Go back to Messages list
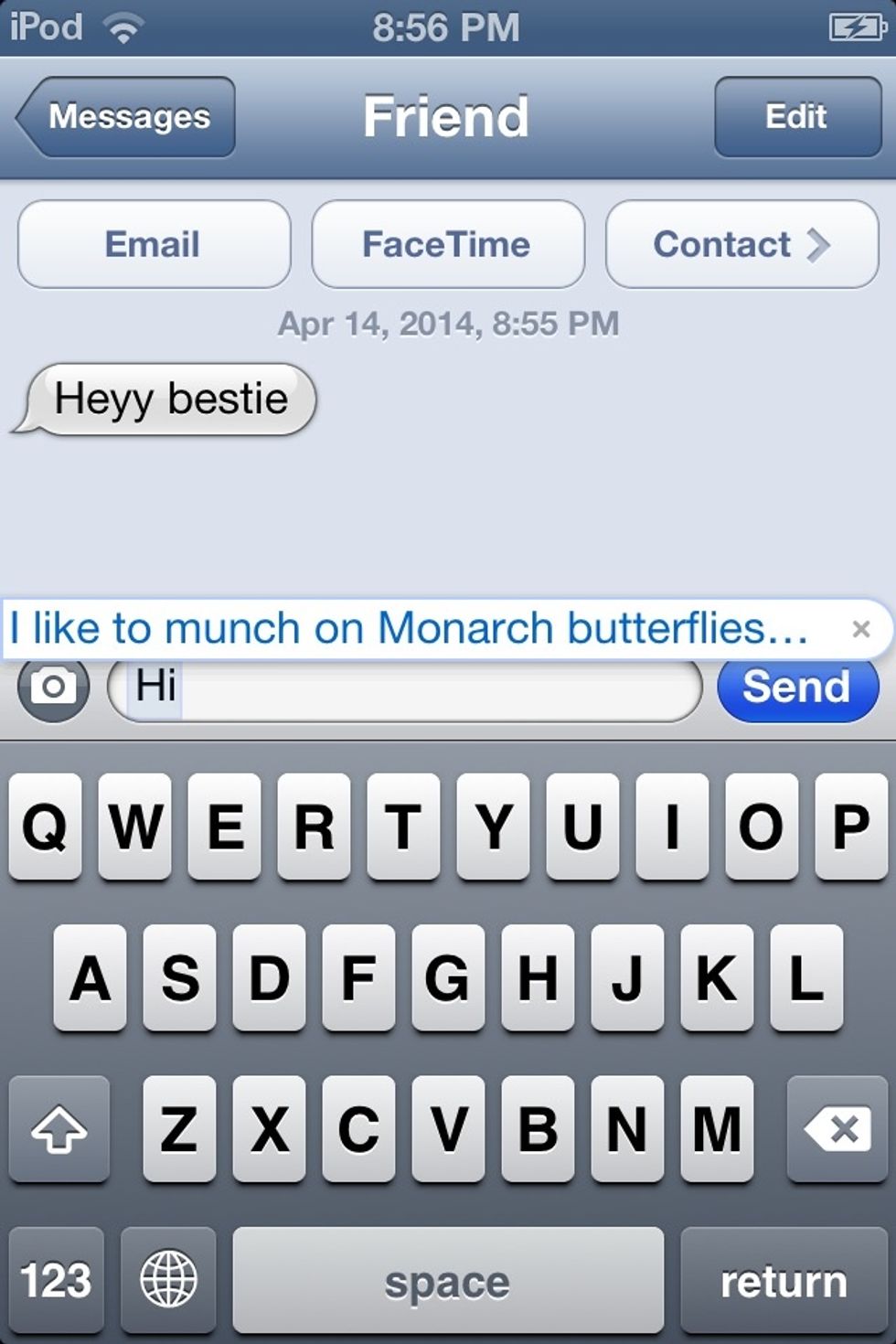This screenshot has height=1344, width=896. click(126, 117)
